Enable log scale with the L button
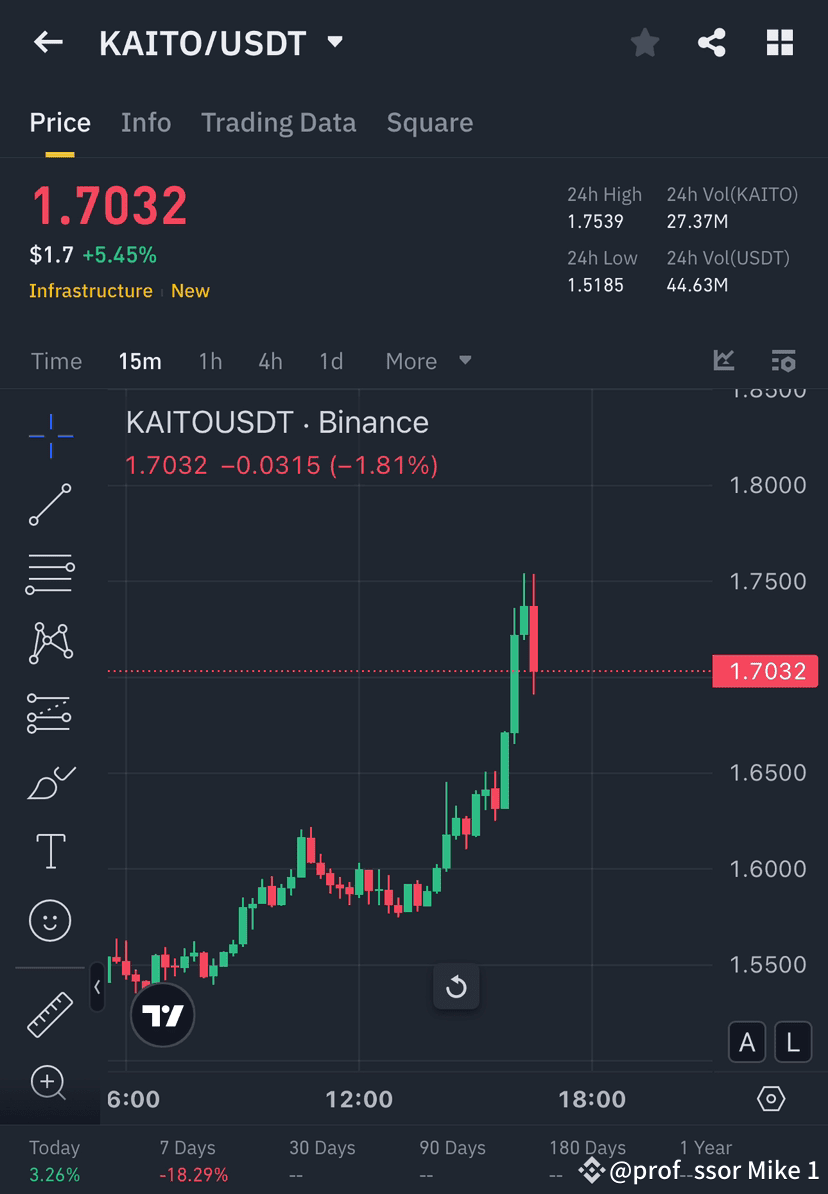The width and height of the screenshot is (828, 1194). 793,1042
